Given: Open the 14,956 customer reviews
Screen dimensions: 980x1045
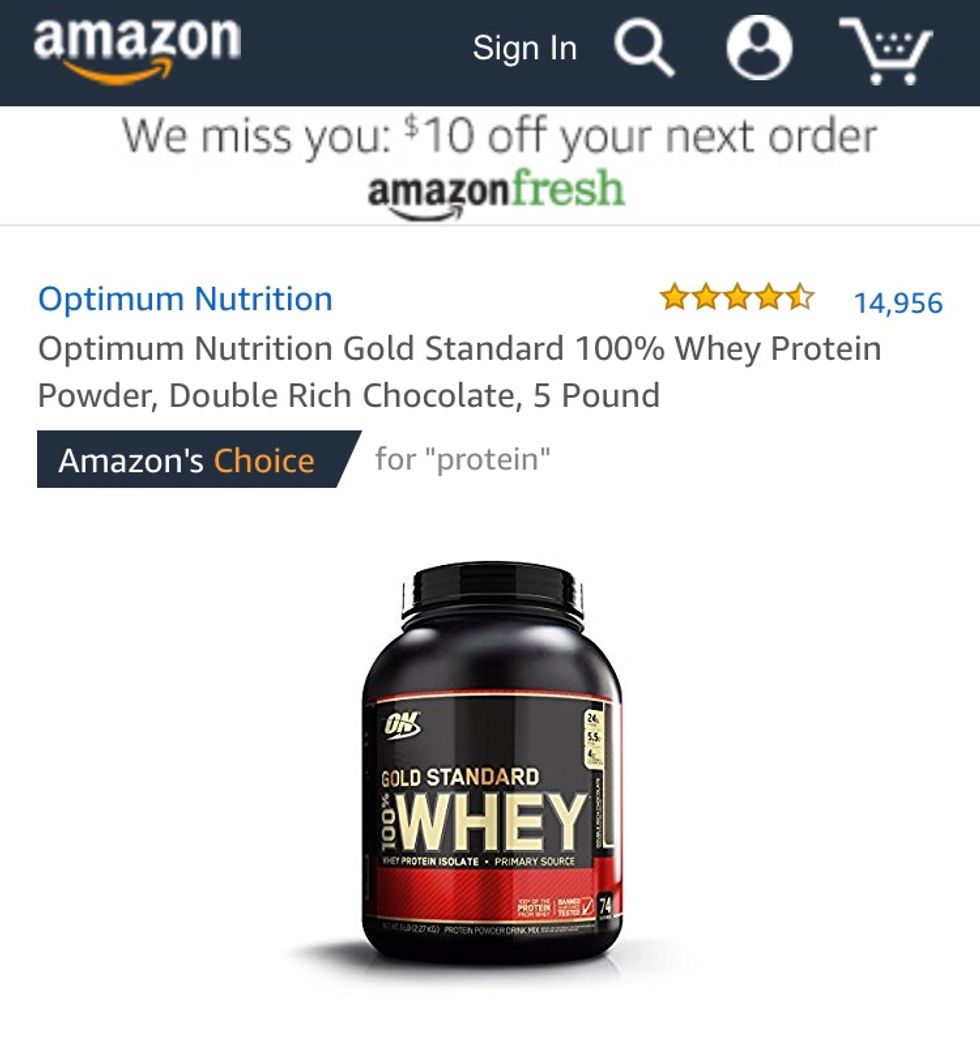Looking at the screenshot, I should coord(898,302).
